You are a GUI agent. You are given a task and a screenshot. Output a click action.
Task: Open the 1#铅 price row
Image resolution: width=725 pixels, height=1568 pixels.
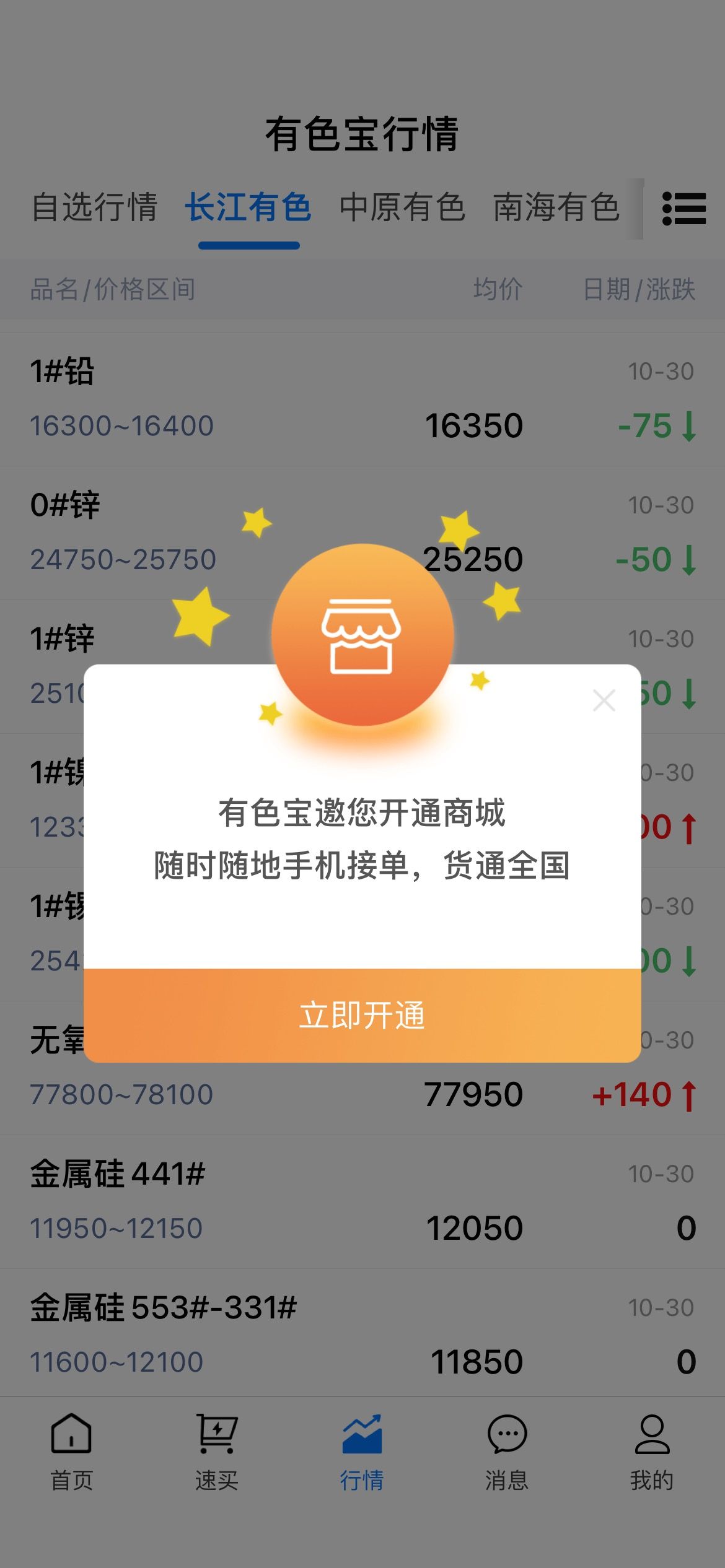pos(362,399)
